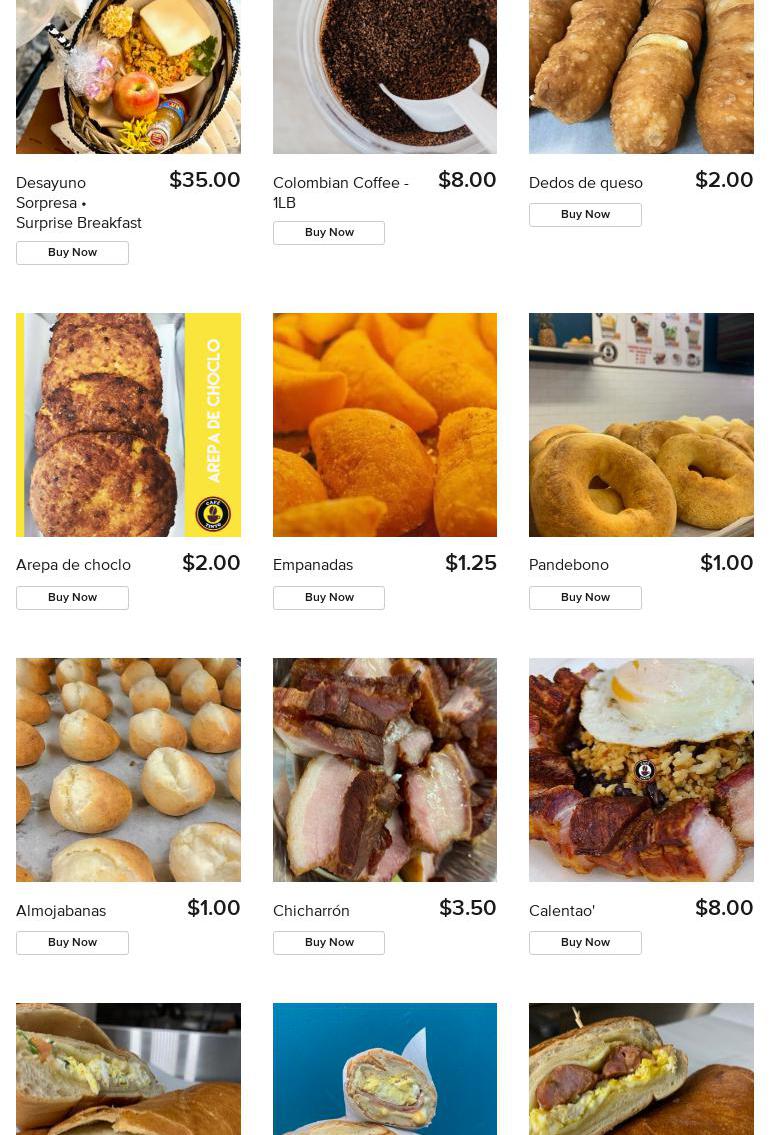View the Almojabanas product image
The width and height of the screenshot is (770, 1135).
tap(128, 770)
